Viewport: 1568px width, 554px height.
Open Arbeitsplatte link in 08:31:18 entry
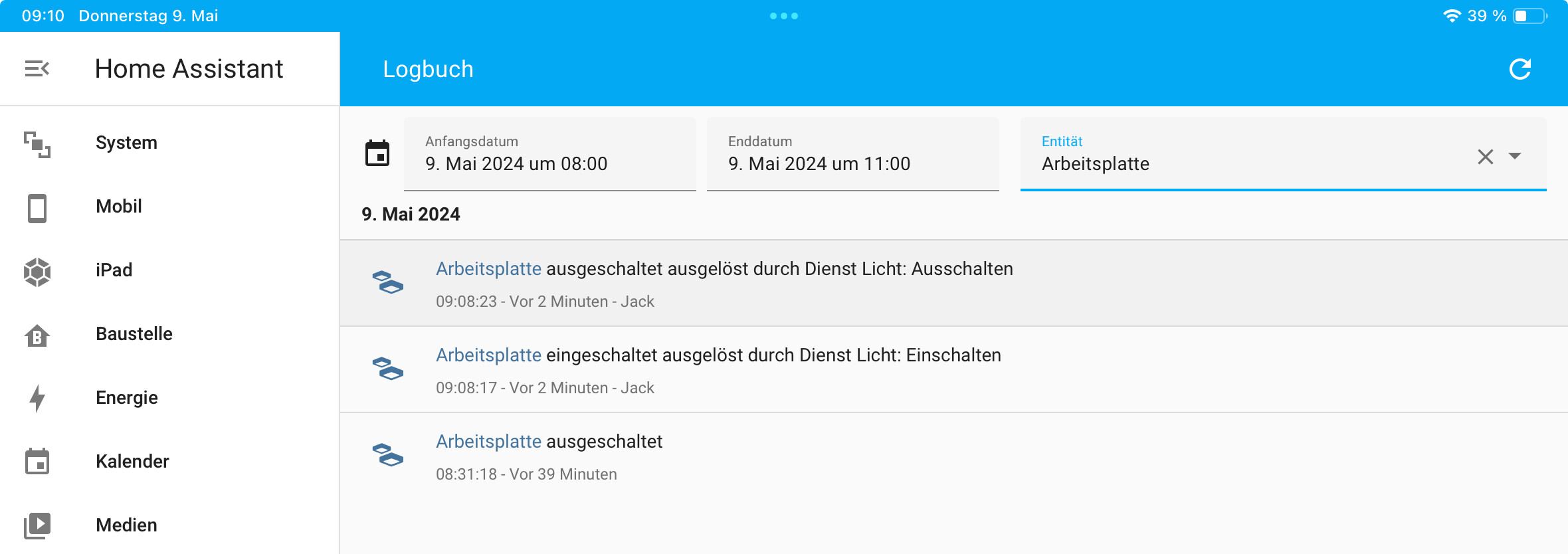click(488, 442)
